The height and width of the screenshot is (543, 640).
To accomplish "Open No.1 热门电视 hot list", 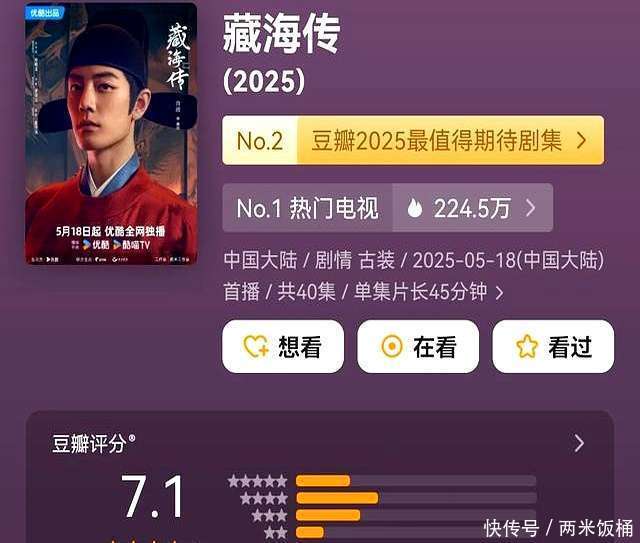I will 386,208.
